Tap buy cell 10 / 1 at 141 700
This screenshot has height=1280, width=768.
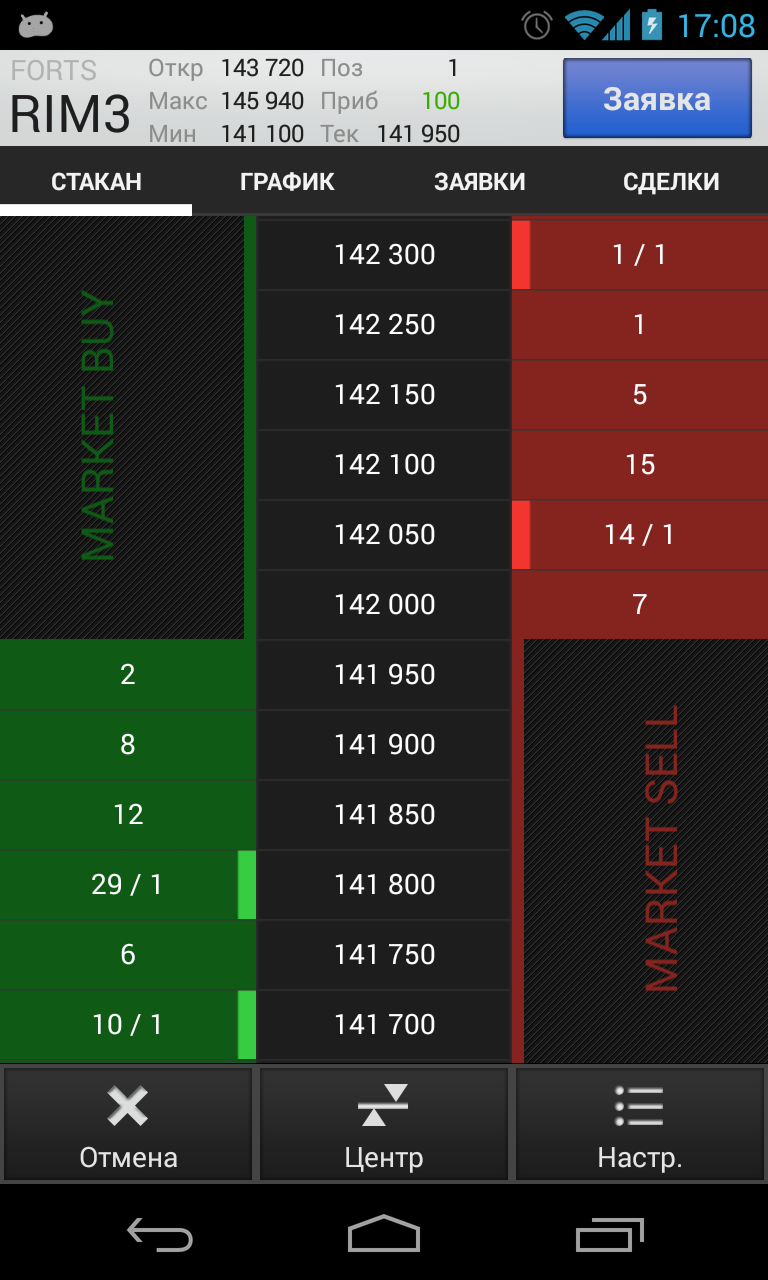[x=127, y=1025]
